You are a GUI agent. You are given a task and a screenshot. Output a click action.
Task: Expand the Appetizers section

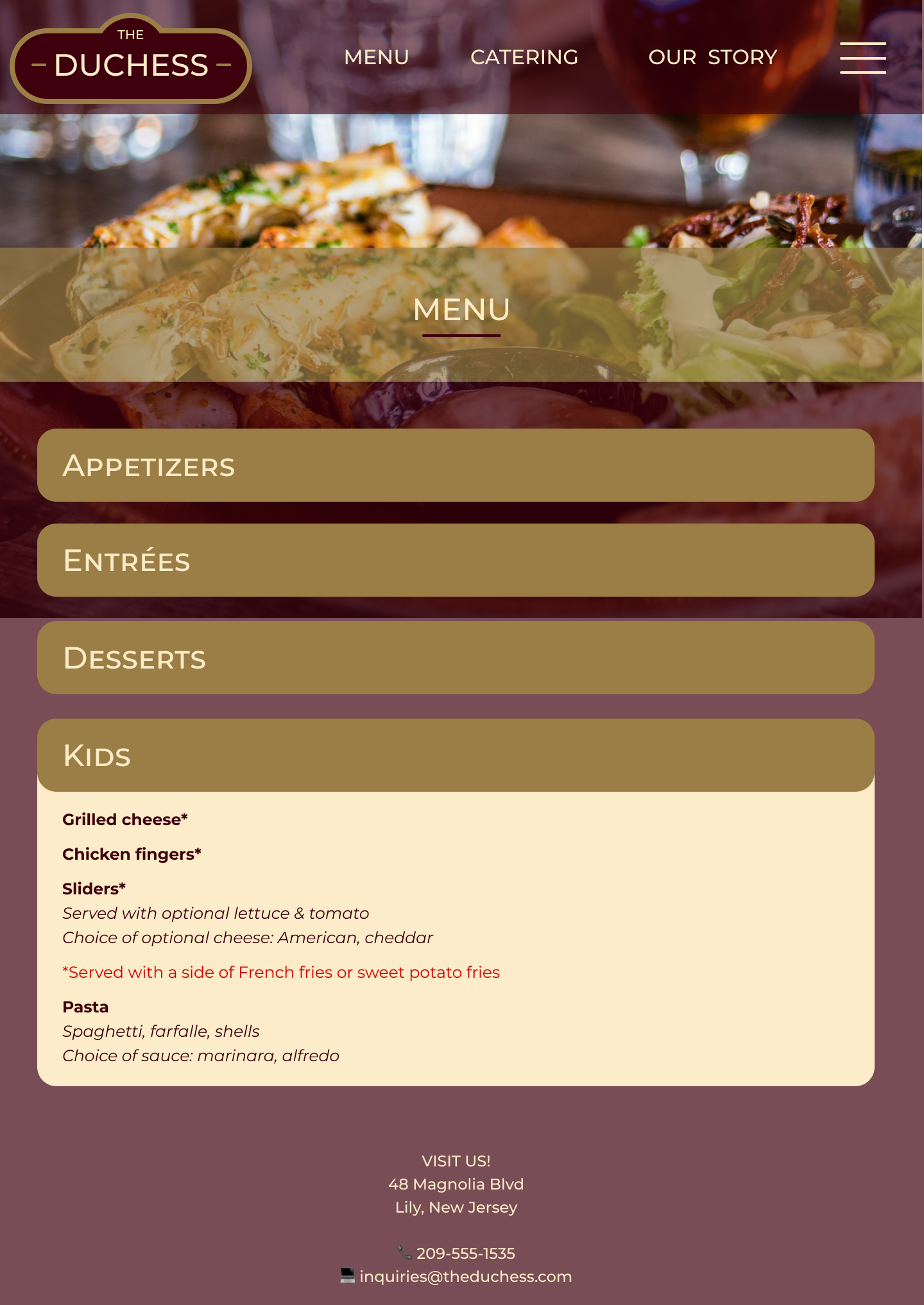pyautogui.click(x=456, y=465)
